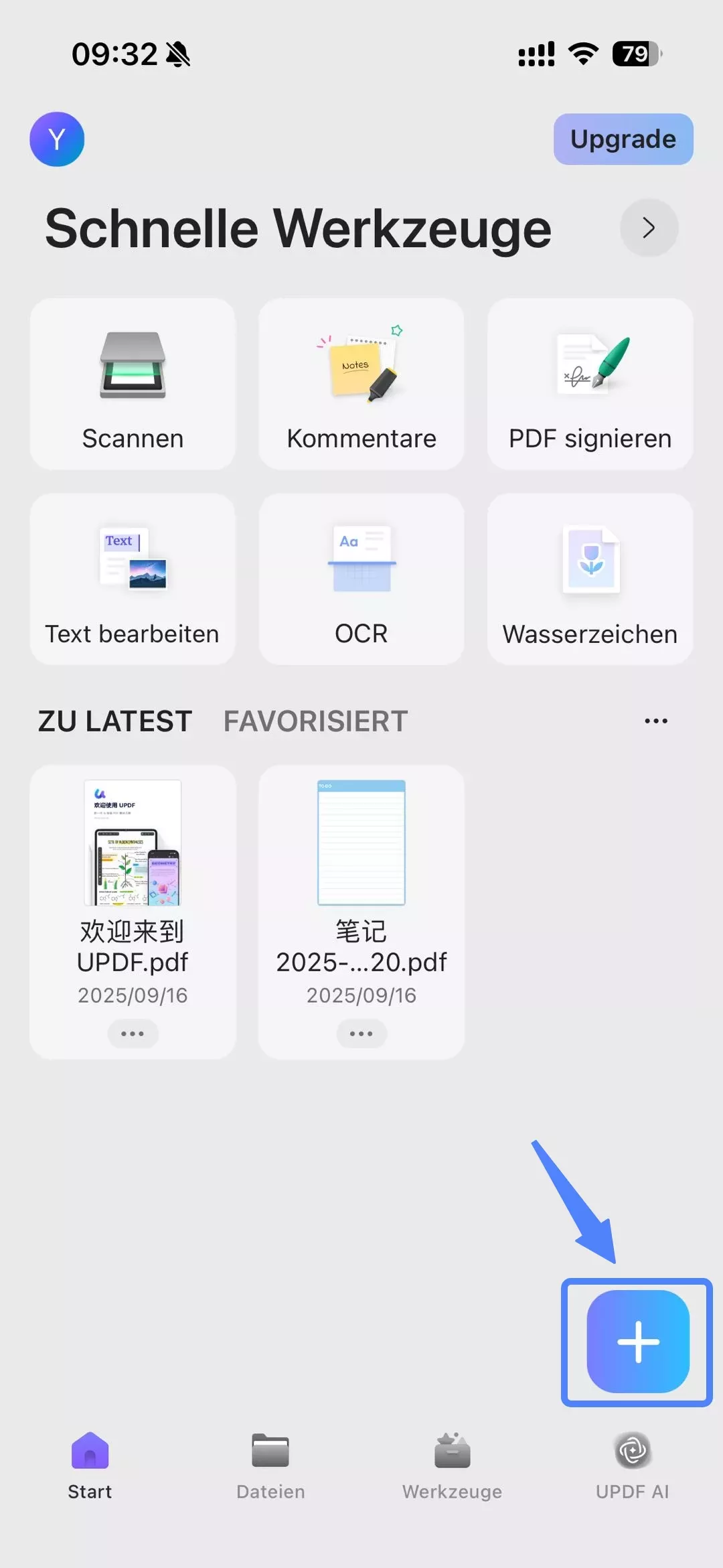This screenshot has height=1568, width=723.
Task: Stay on the ZU LATEST tab
Action: [x=115, y=721]
